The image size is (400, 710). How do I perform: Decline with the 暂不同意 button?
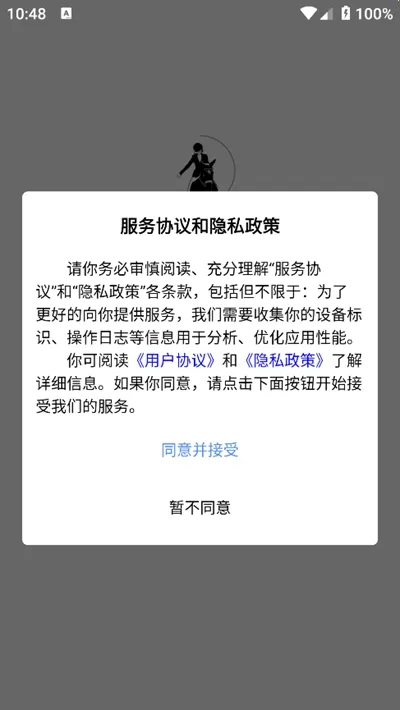200,507
